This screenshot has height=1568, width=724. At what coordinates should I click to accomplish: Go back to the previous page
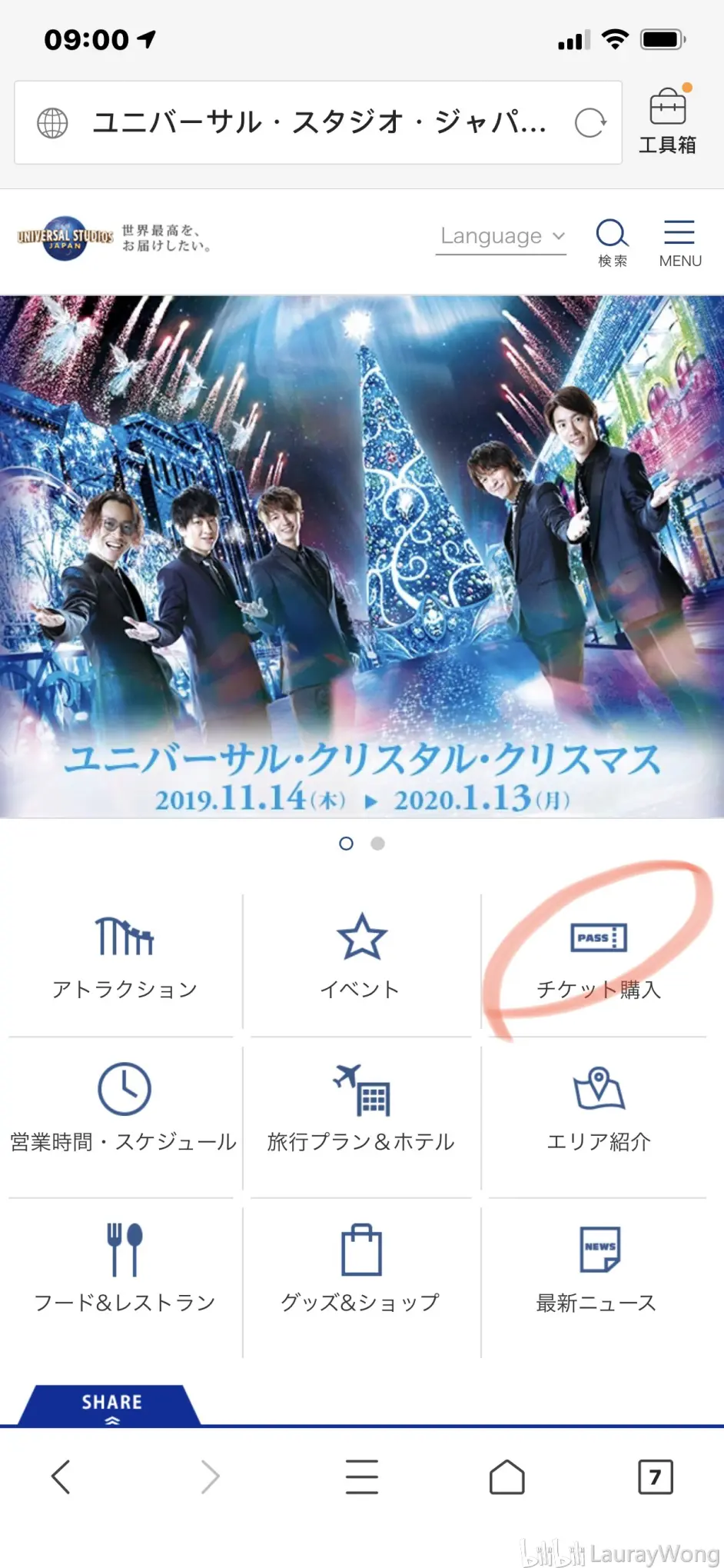(x=61, y=1476)
